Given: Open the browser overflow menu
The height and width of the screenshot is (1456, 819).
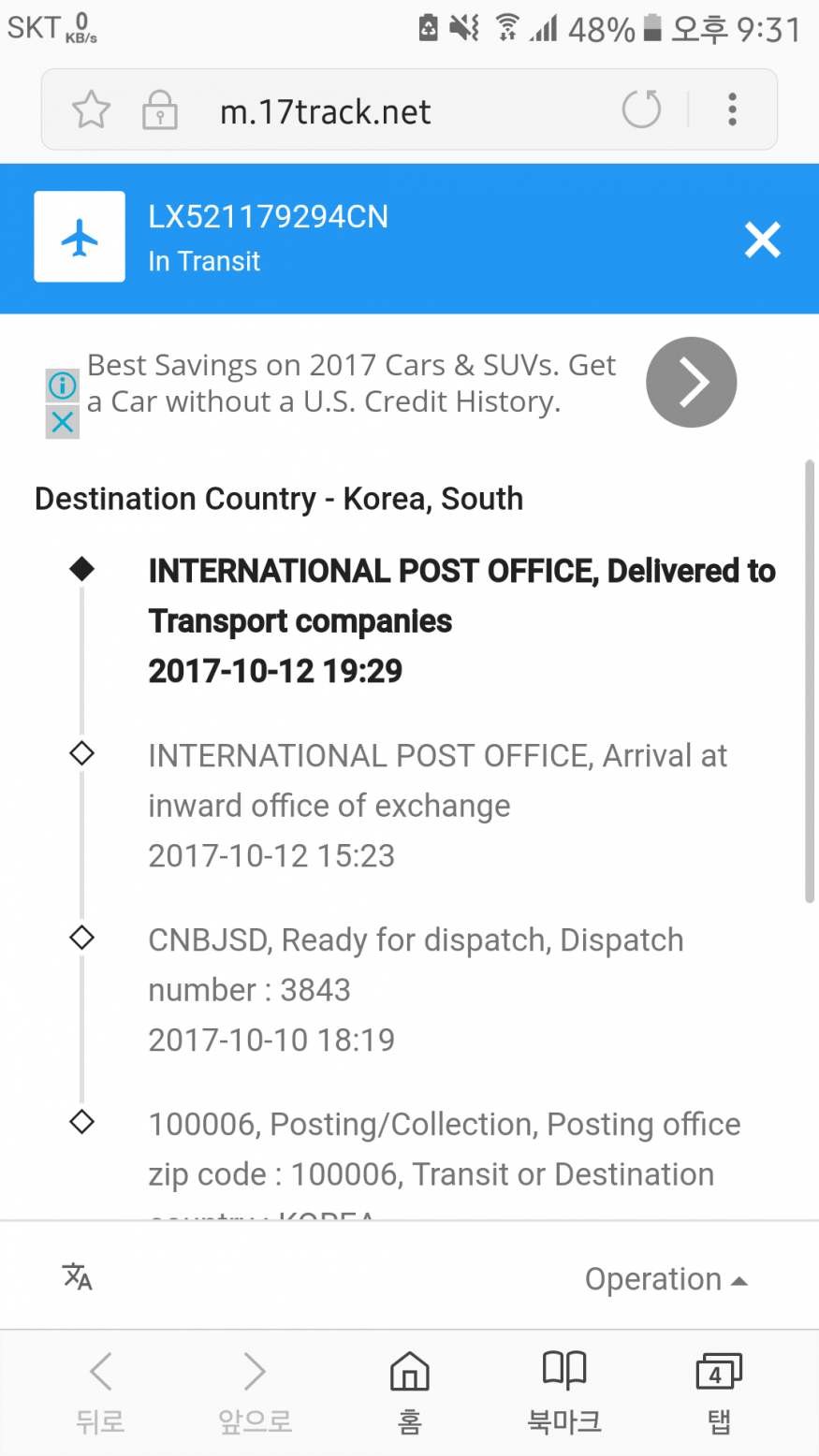Looking at the screenshot, I should 732,109.
